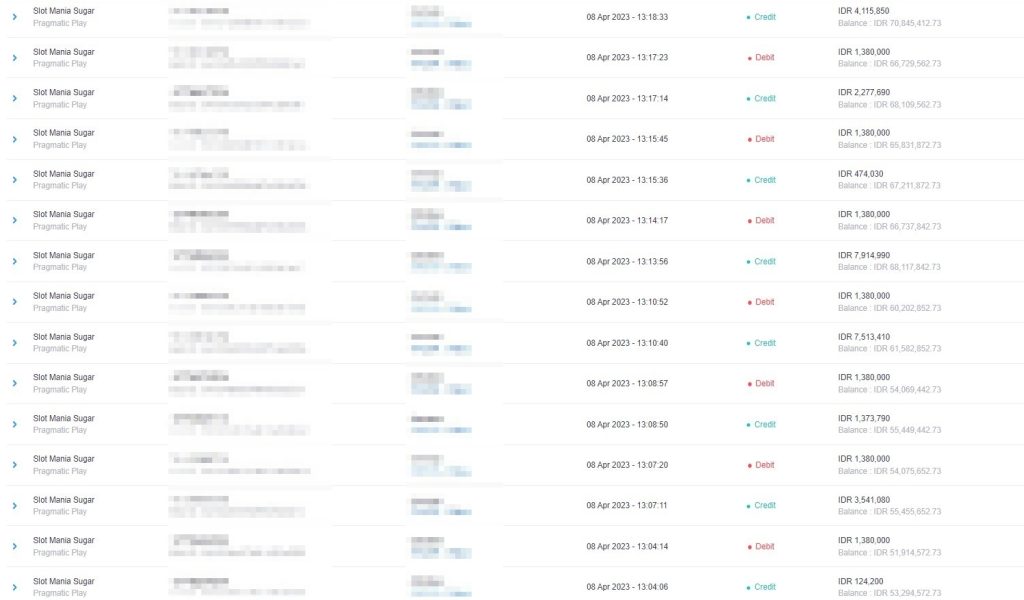Expand the 13:17:23 debit transaction row
The height and width of the screenshot is (600, 1024).
tap(15, 58)
